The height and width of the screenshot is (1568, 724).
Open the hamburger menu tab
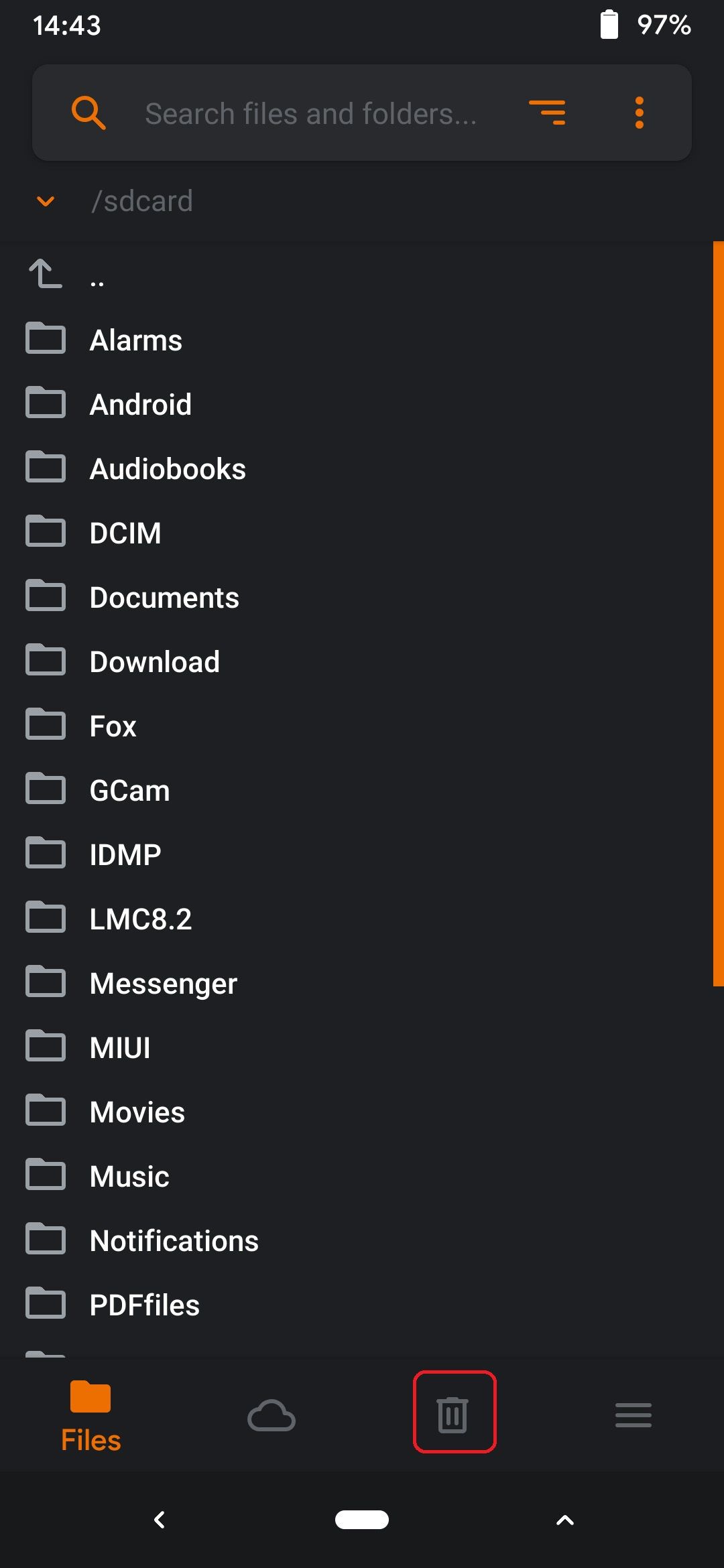(633, 1414)
